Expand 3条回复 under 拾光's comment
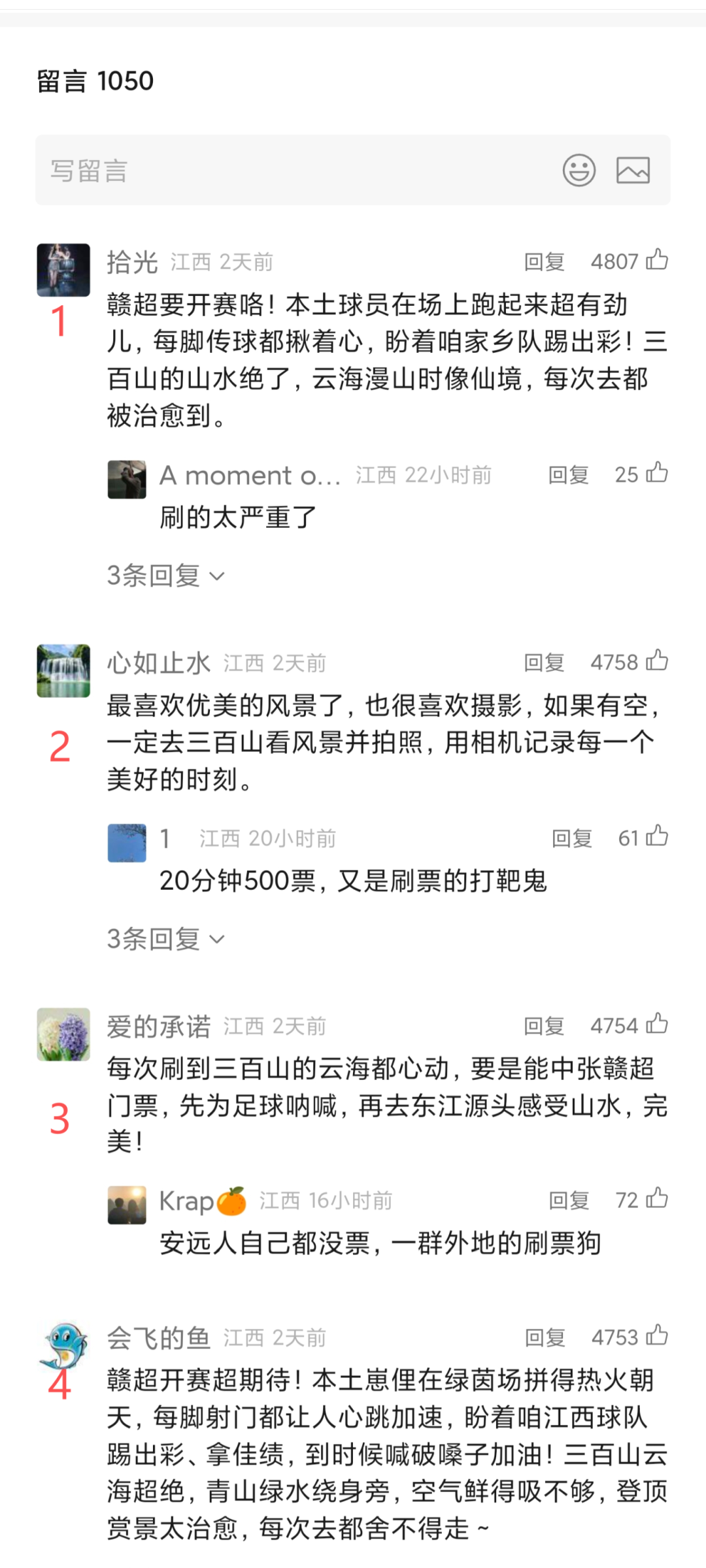Viewport: 706px width, 1568px height. point(166,576)
